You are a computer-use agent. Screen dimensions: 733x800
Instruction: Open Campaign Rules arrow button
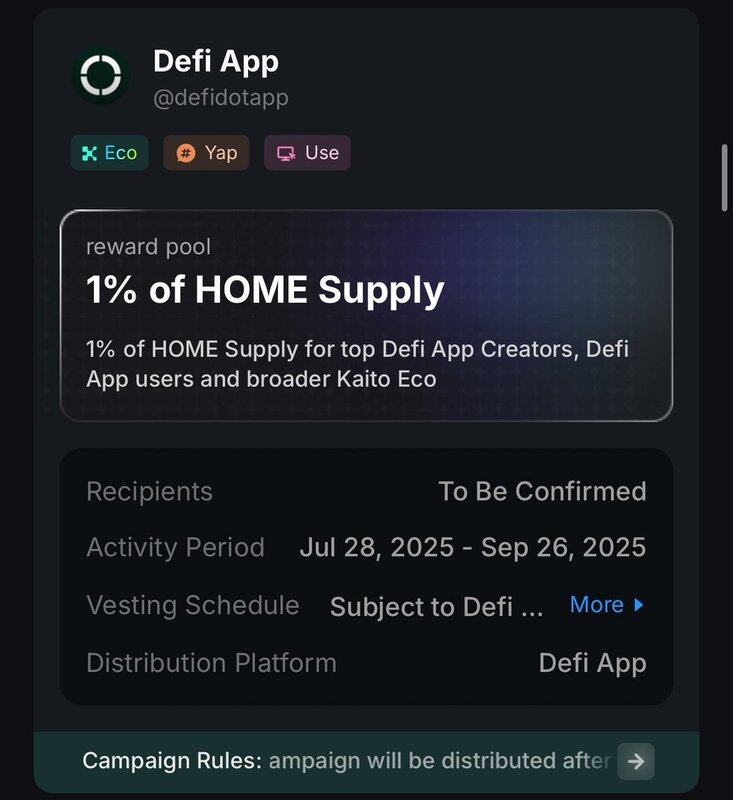point(635,761)
